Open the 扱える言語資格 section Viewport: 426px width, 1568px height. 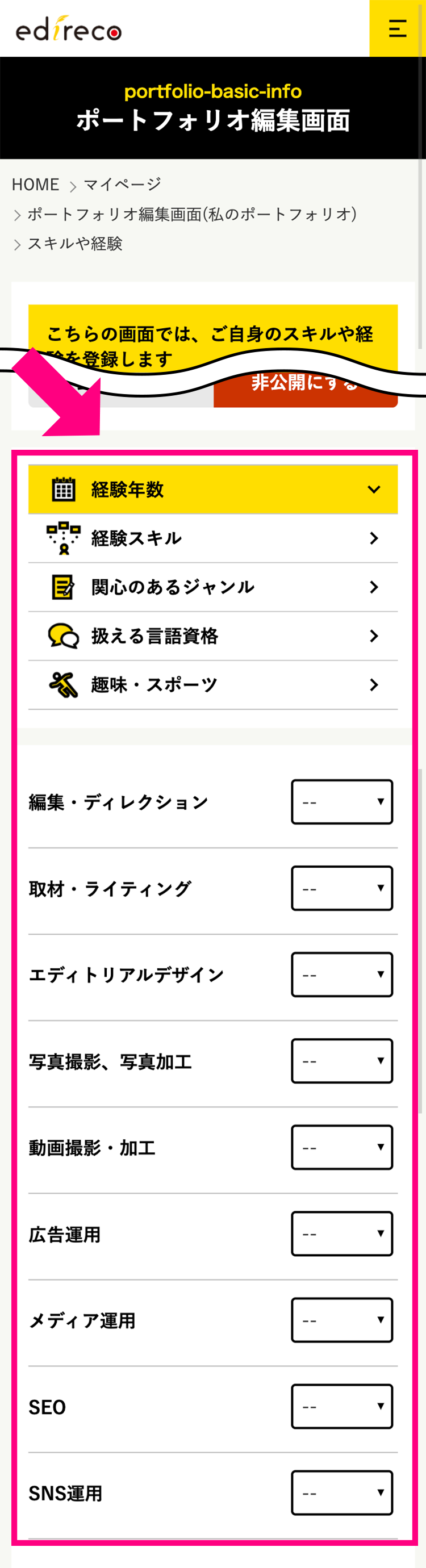[x=212, y=636]
